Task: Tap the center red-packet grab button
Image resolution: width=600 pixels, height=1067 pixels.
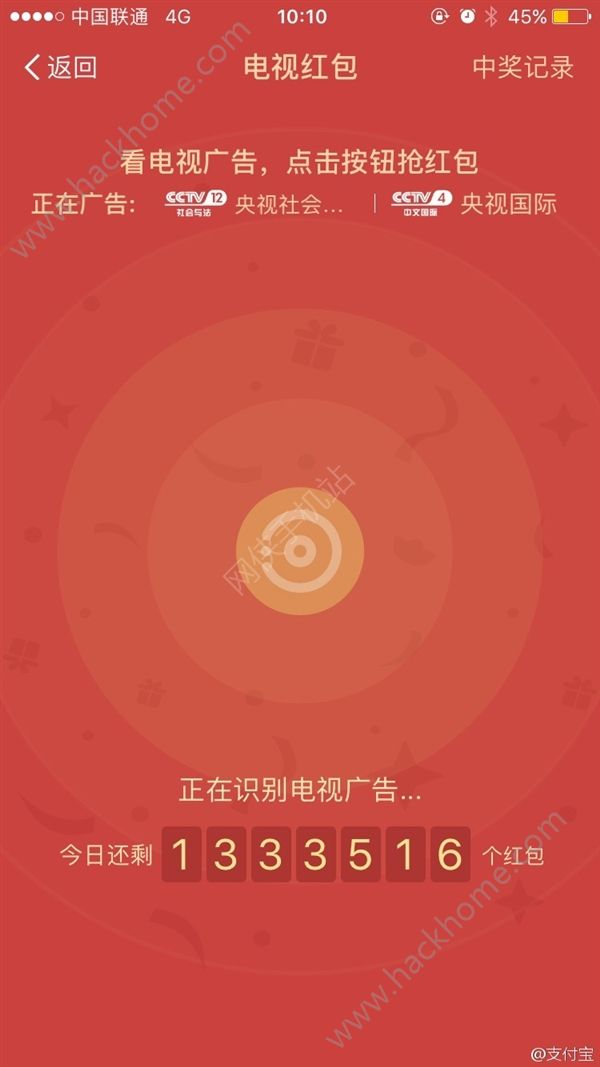Action: pyautogui.click(x=300, y=551)
